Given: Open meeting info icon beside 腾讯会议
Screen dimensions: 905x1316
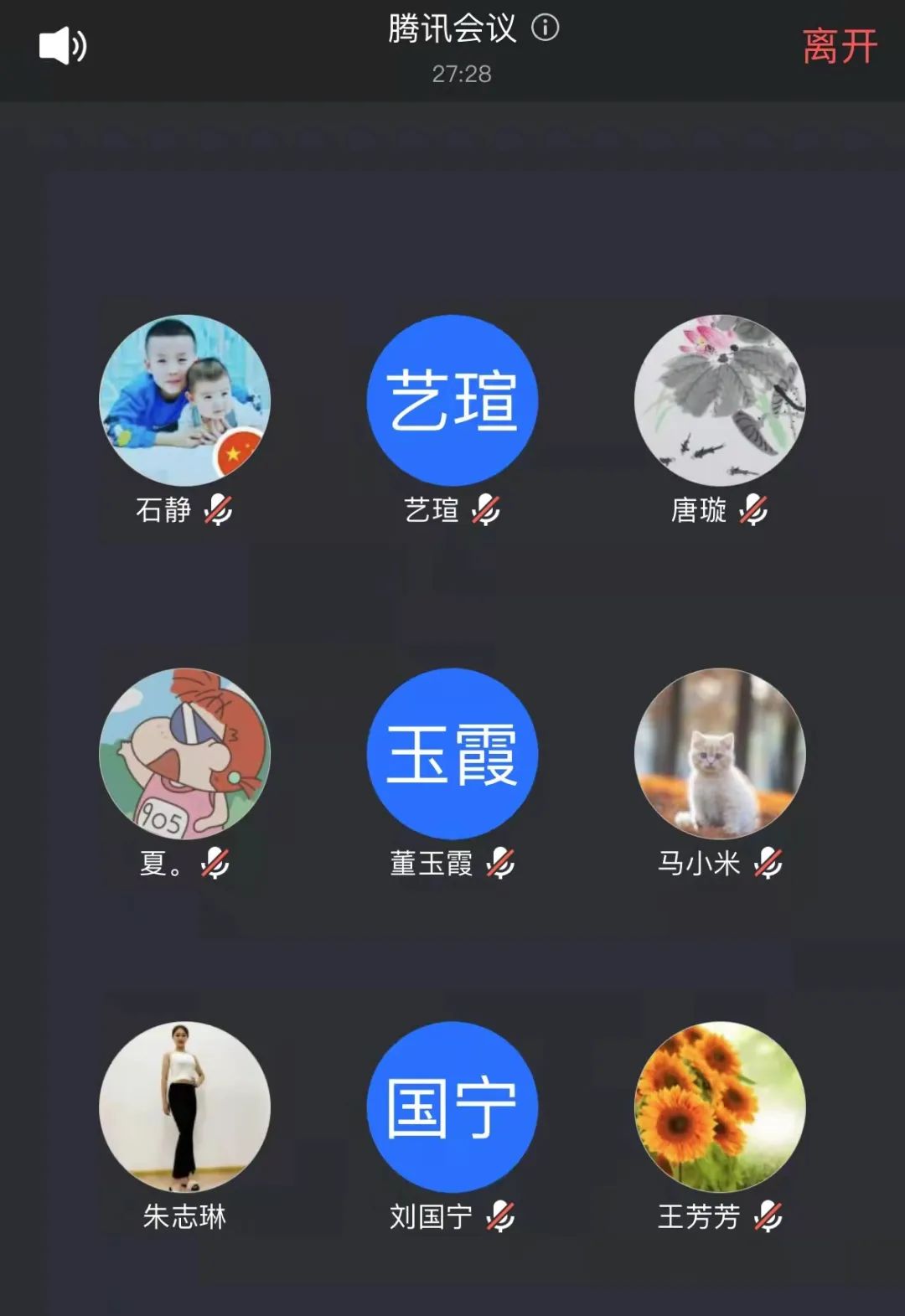Looking at the screenshot, I should 546,28.
